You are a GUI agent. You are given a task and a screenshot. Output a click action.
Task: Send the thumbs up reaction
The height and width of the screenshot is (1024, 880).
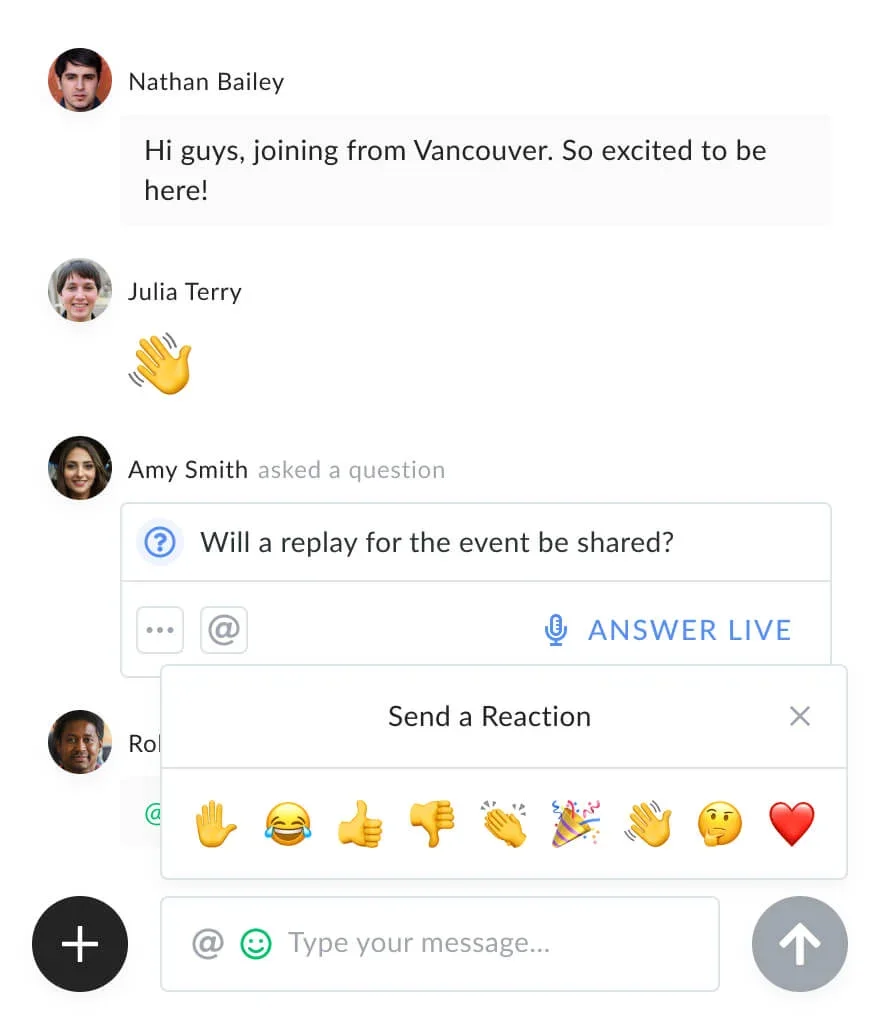click(360, 825)
